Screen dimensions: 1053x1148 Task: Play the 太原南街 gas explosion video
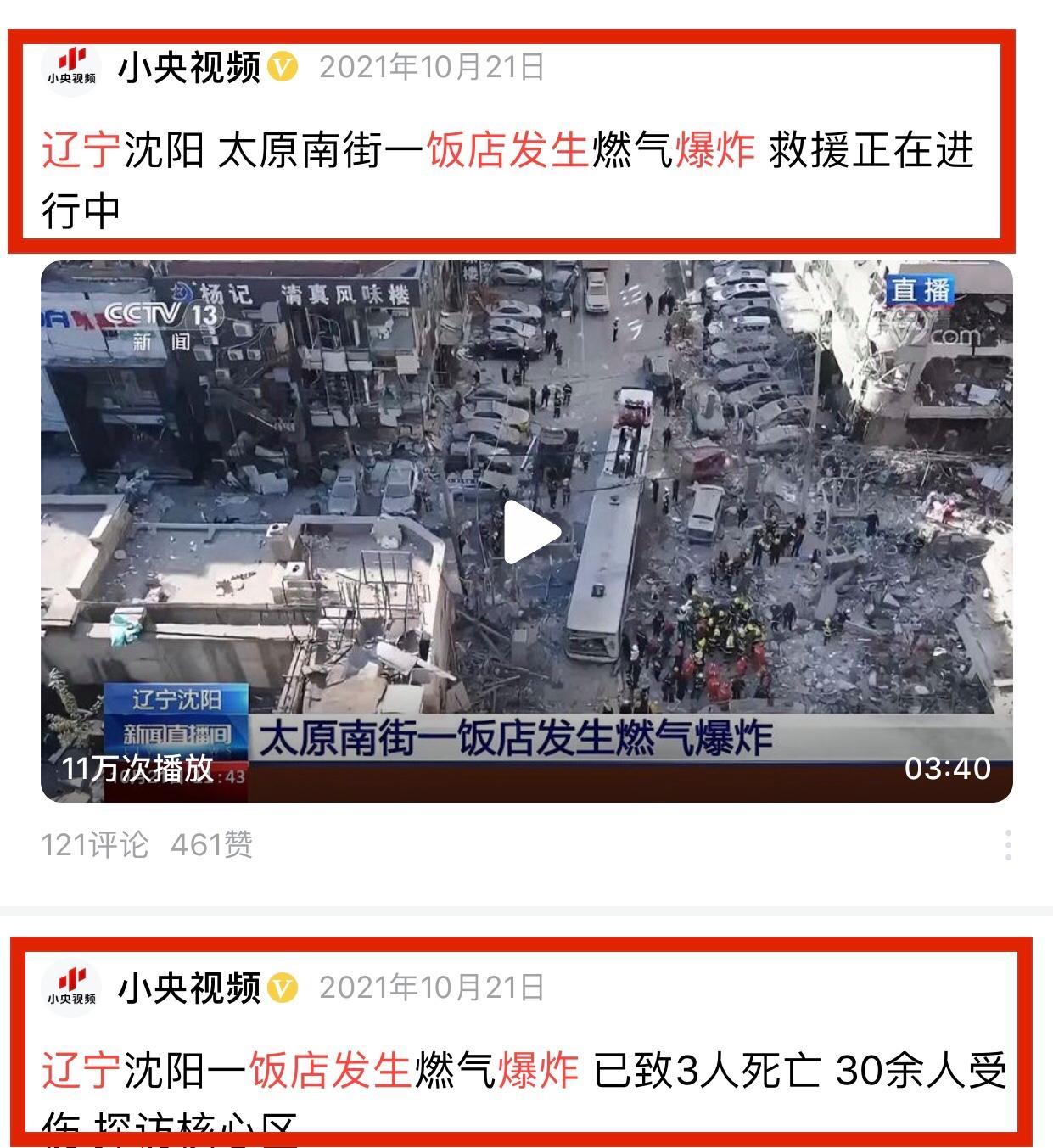click(532, 533)
